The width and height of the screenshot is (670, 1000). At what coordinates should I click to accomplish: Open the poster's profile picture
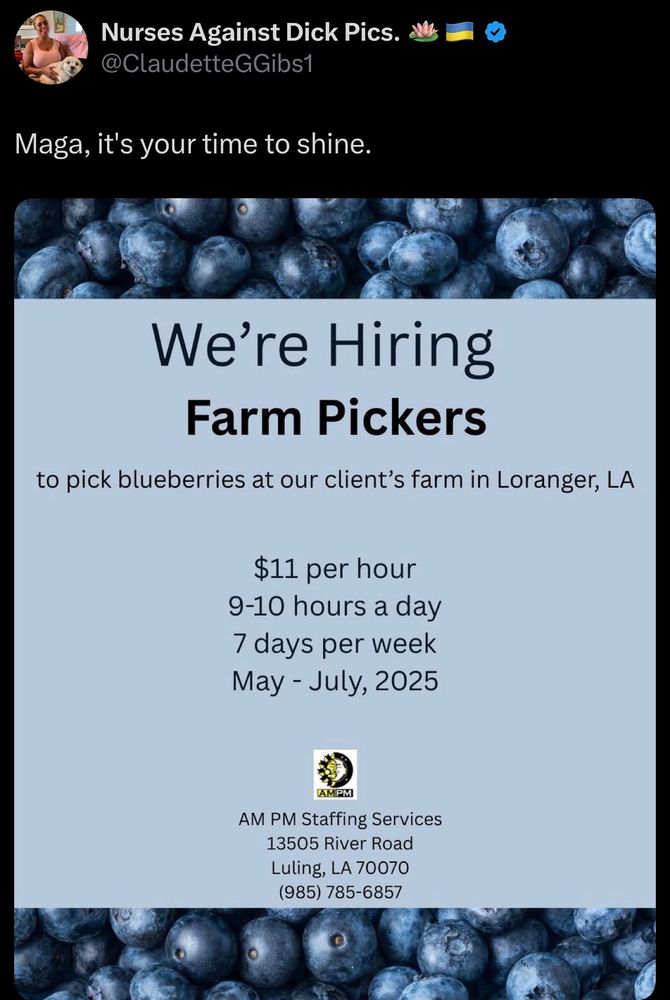click(x=52, y=48)
